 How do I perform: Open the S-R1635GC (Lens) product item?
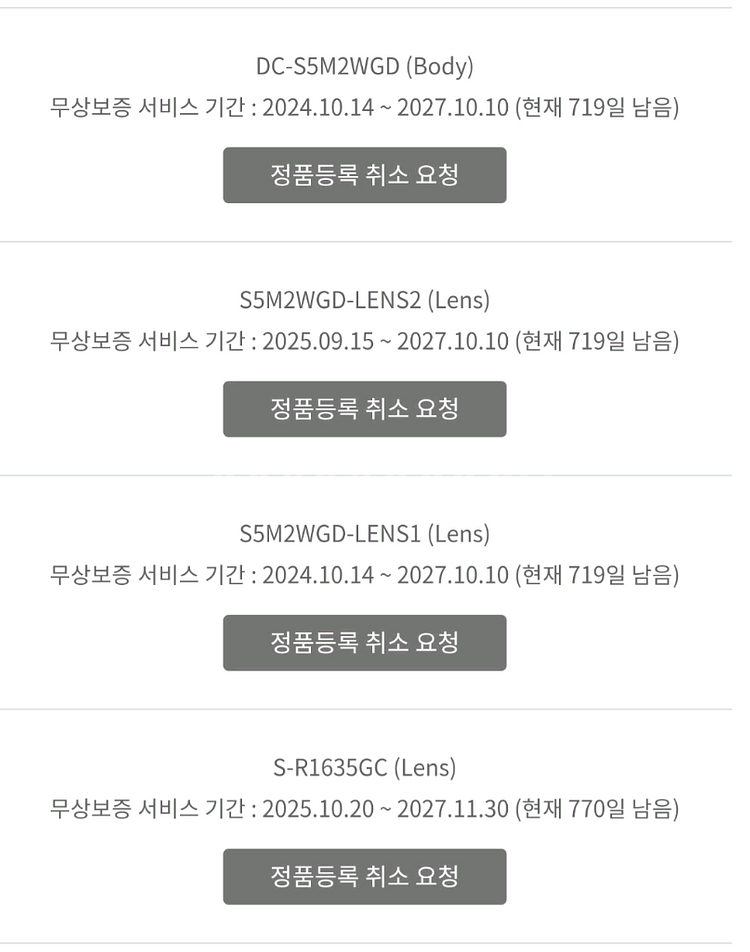(365, 768)
